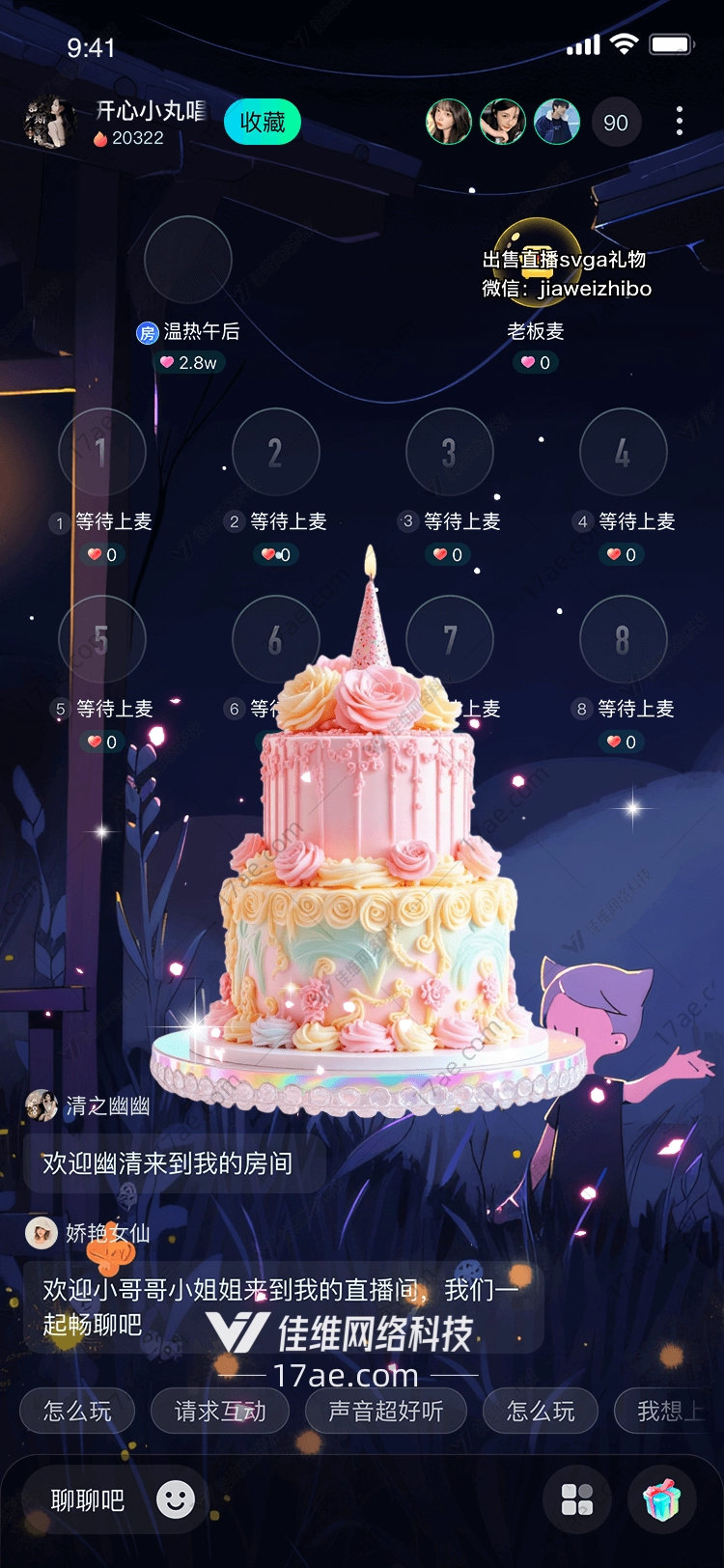Join mic seat number 2
Viewport: 724px width, 1568px height.
[x=275, y=452]
